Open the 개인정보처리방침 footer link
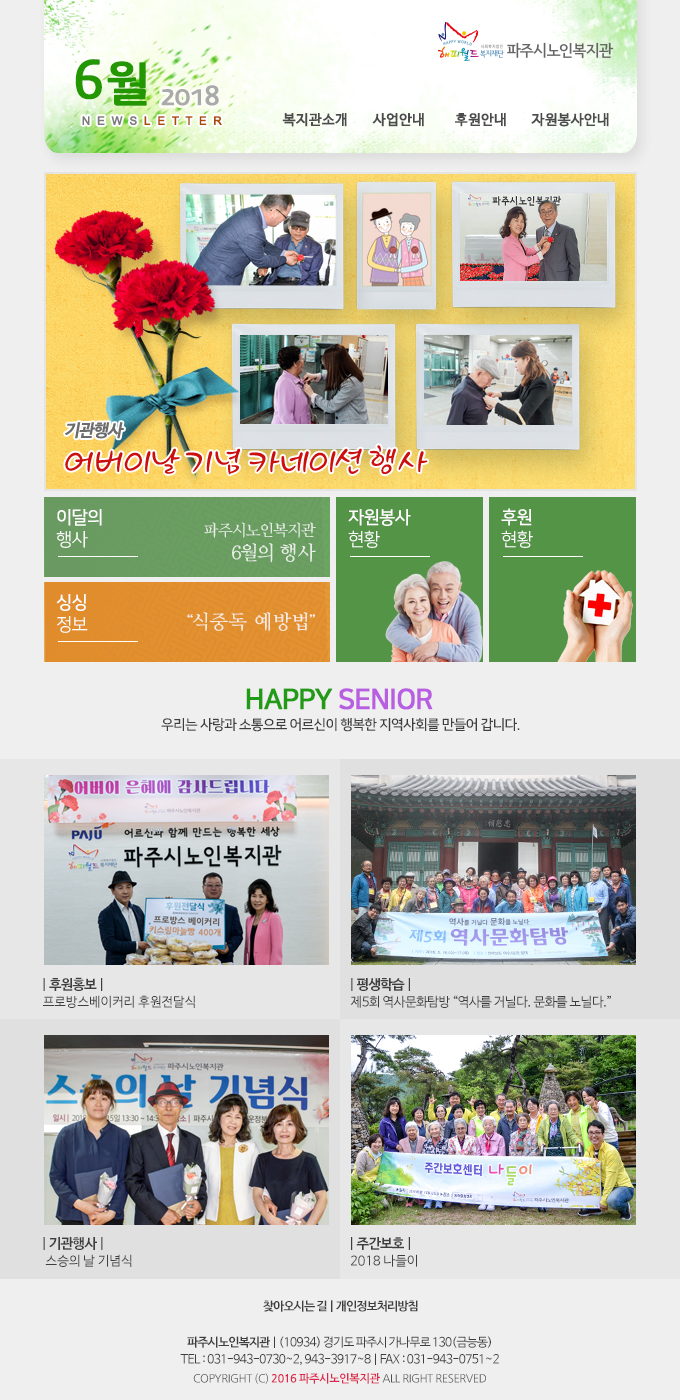 pos(377,1306)
